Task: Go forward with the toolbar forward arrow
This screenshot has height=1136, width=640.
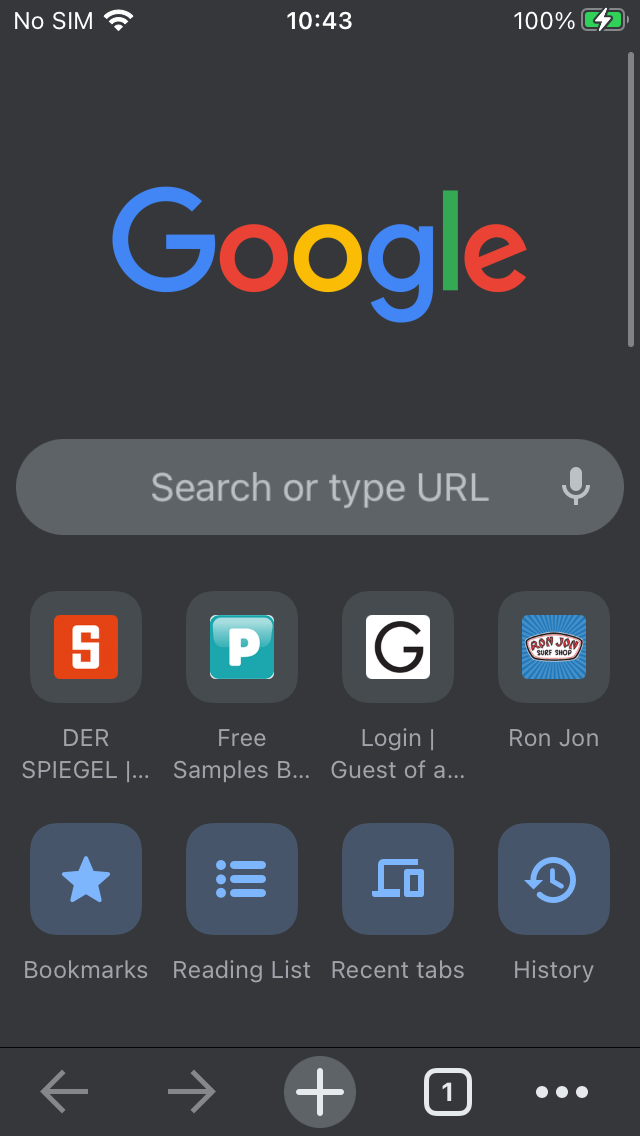Action: click(192, 1092)
